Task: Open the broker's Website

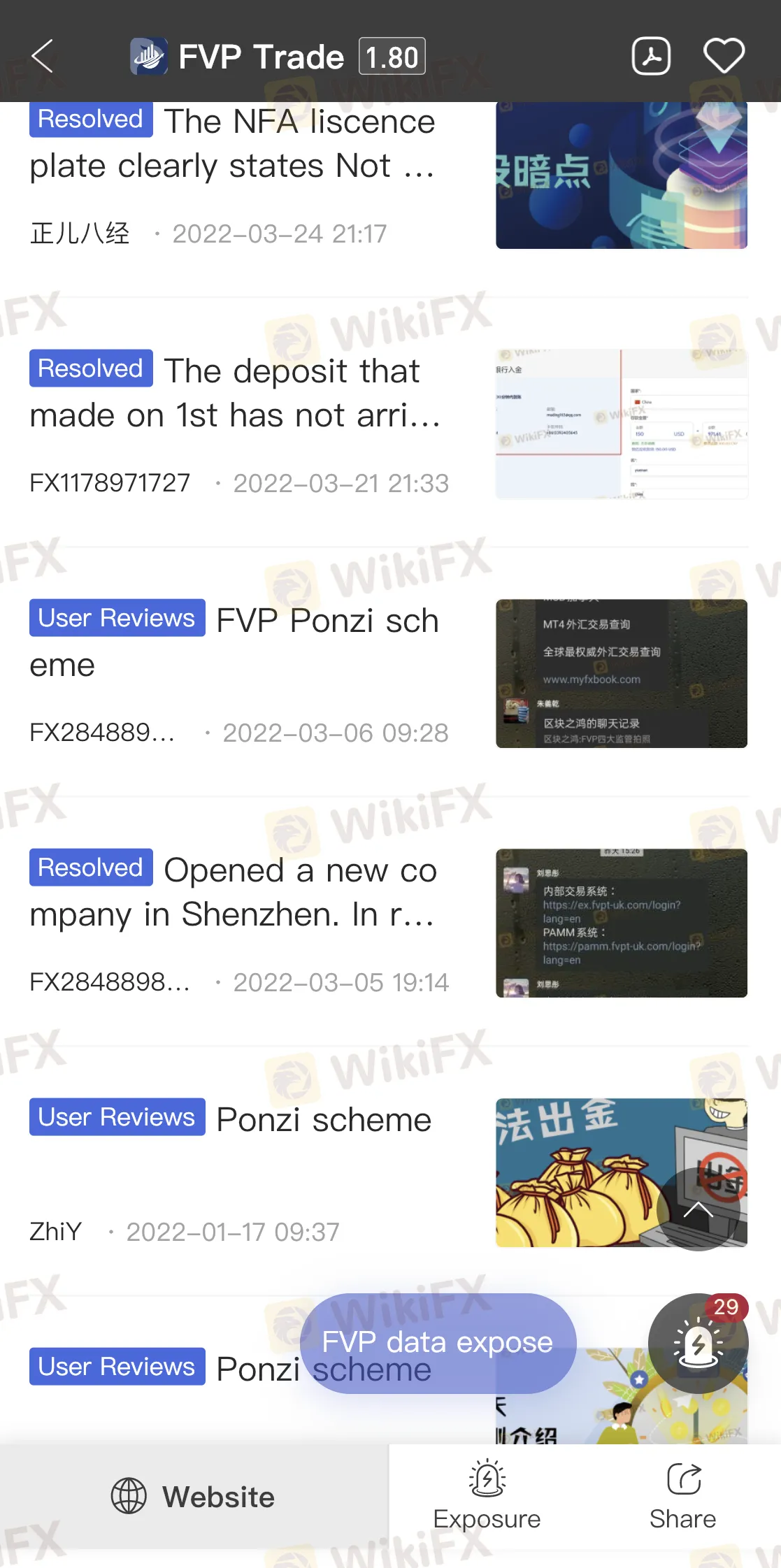Action: click(194, 1497)
